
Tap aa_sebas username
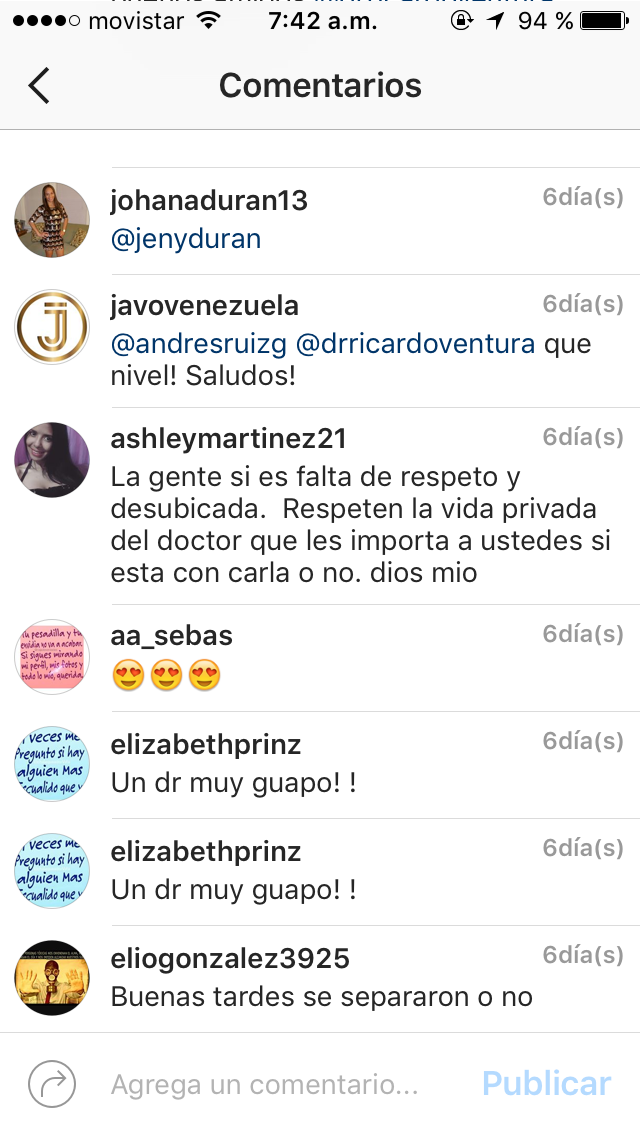tap(172, 635)
